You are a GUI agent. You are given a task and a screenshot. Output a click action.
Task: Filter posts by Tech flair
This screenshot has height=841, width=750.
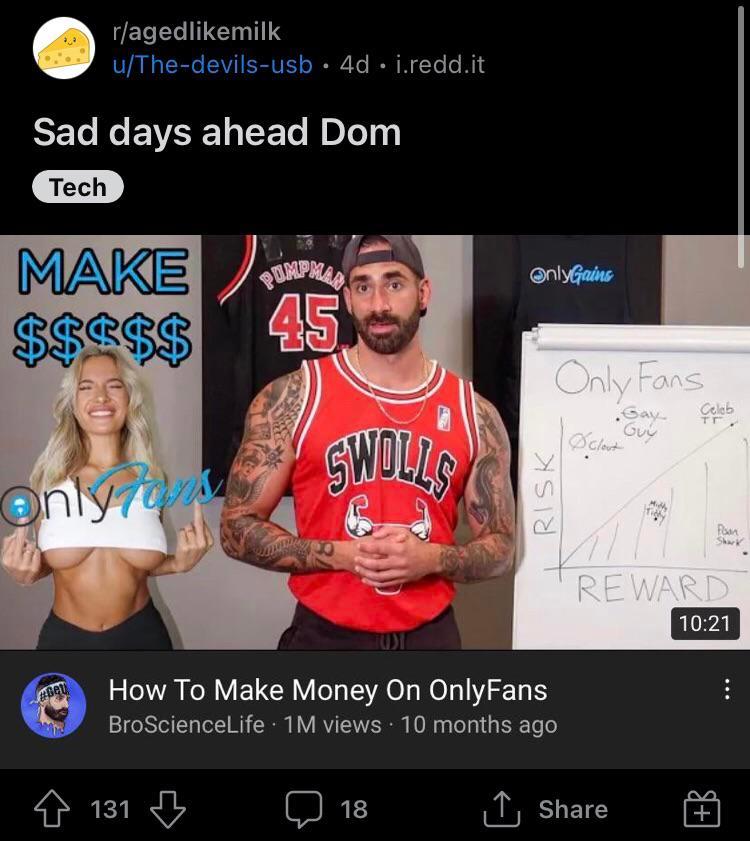[x=78, y=187]
